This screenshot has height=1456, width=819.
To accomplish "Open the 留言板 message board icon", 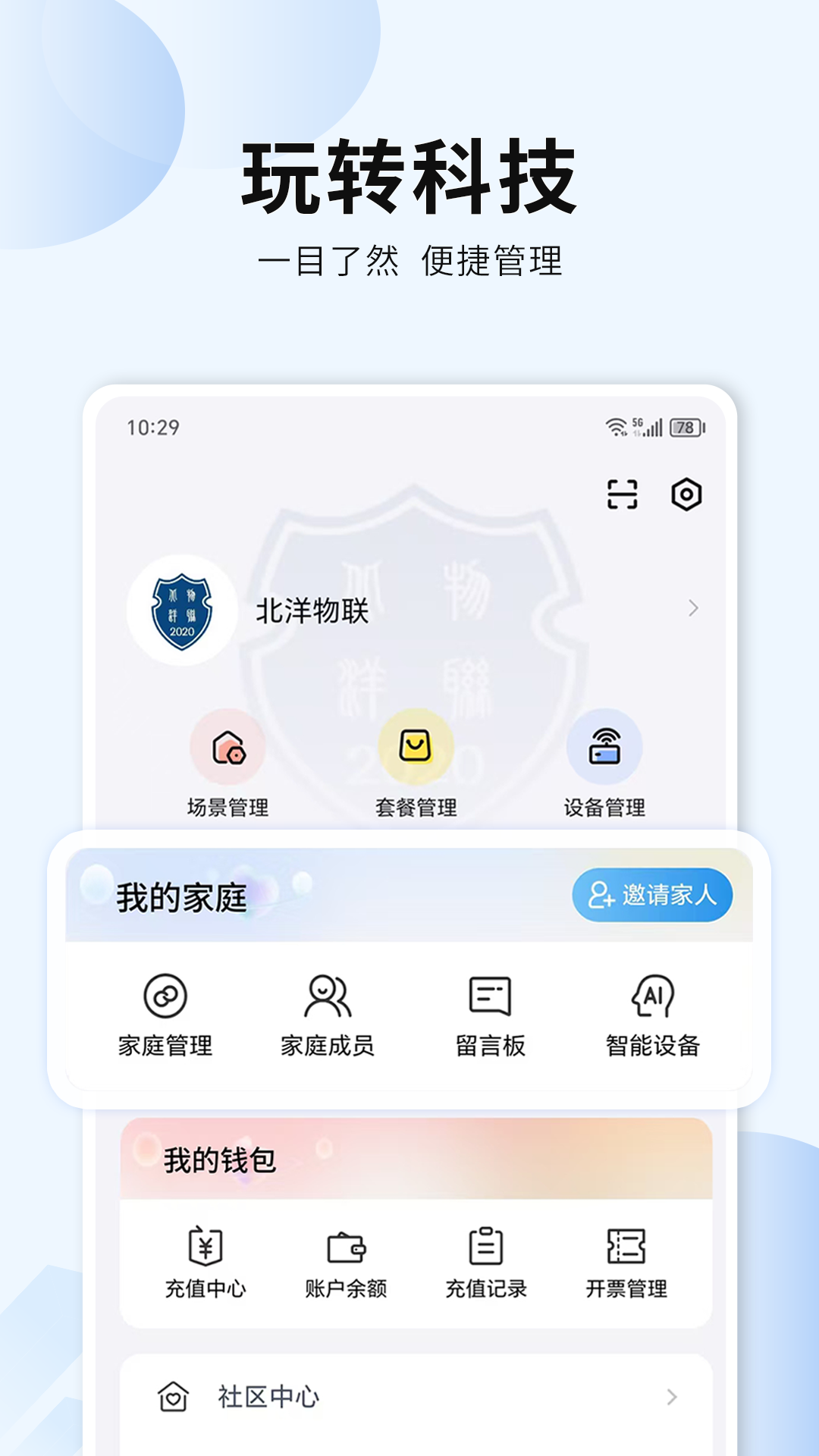I will [491, 996].
